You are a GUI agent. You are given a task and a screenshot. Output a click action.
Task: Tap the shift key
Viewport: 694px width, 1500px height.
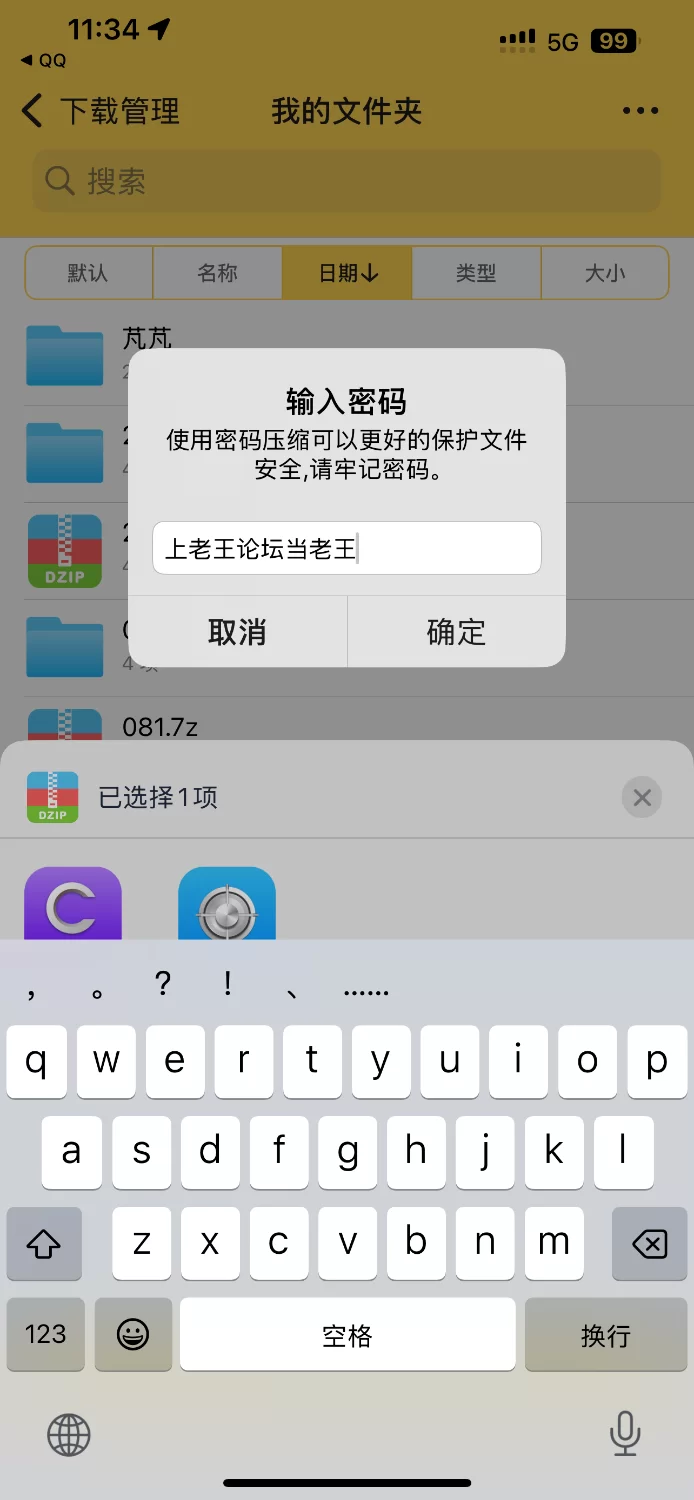point(44,1244)
